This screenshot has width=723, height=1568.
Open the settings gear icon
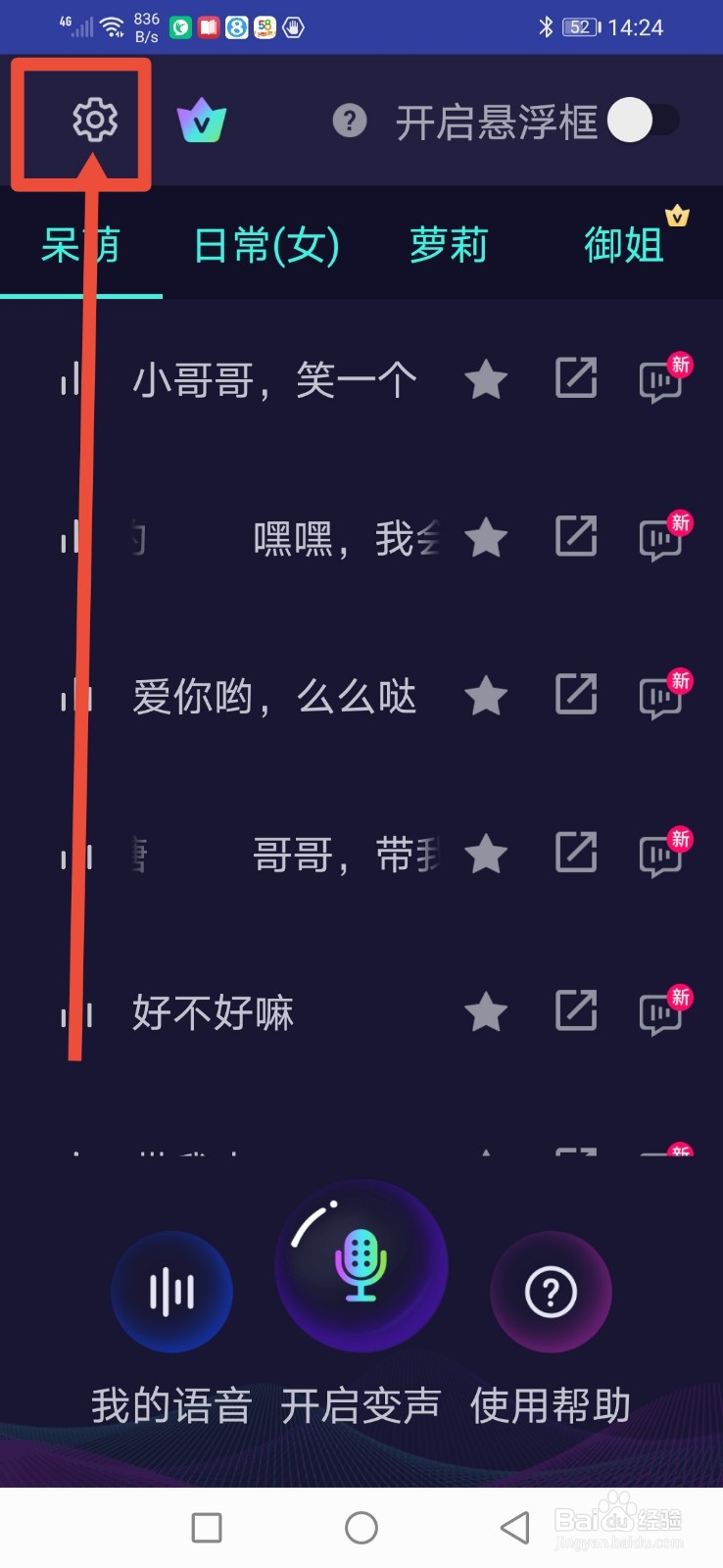pos(94,120)
